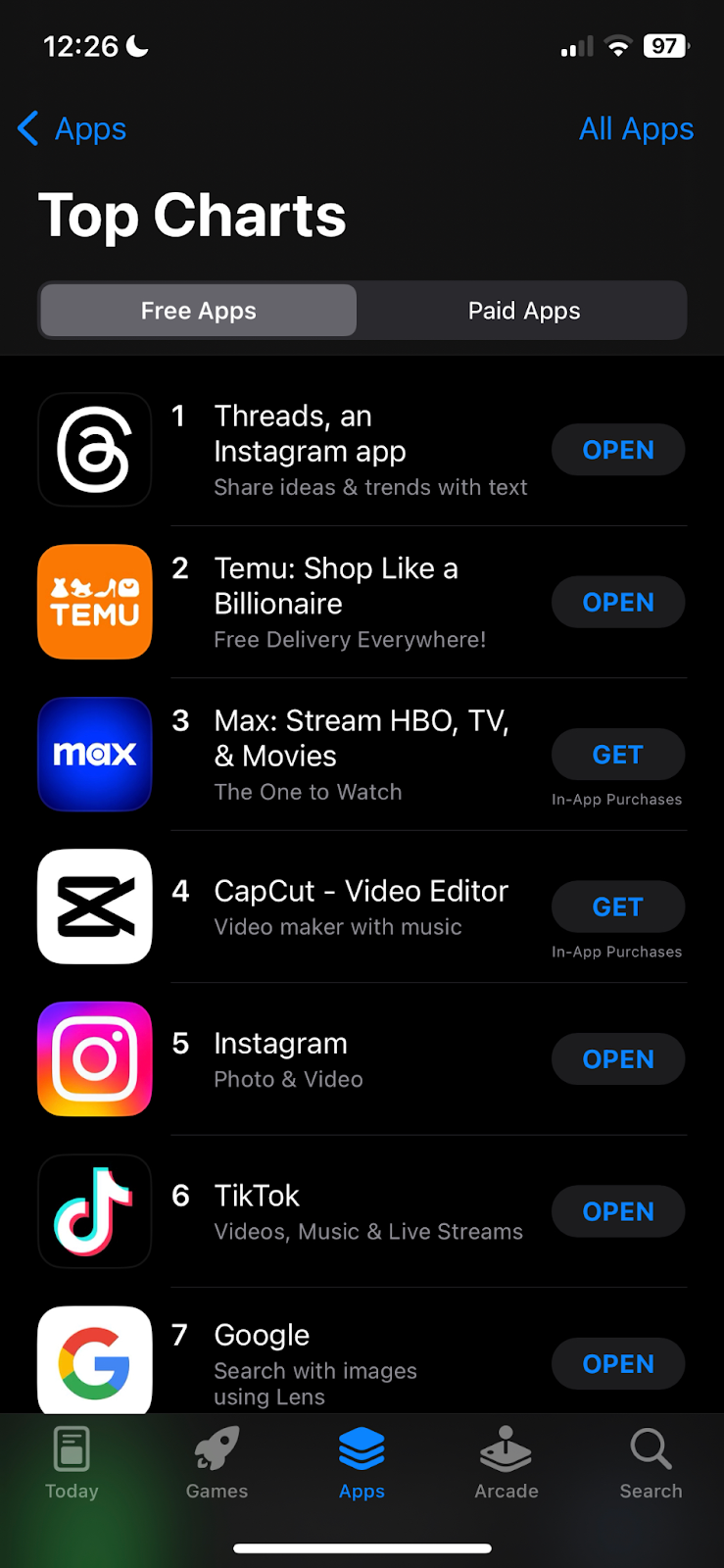This screenshot has width=724, height=1568.
Task: Switch to the Arcade tab
Action: 506,1463
